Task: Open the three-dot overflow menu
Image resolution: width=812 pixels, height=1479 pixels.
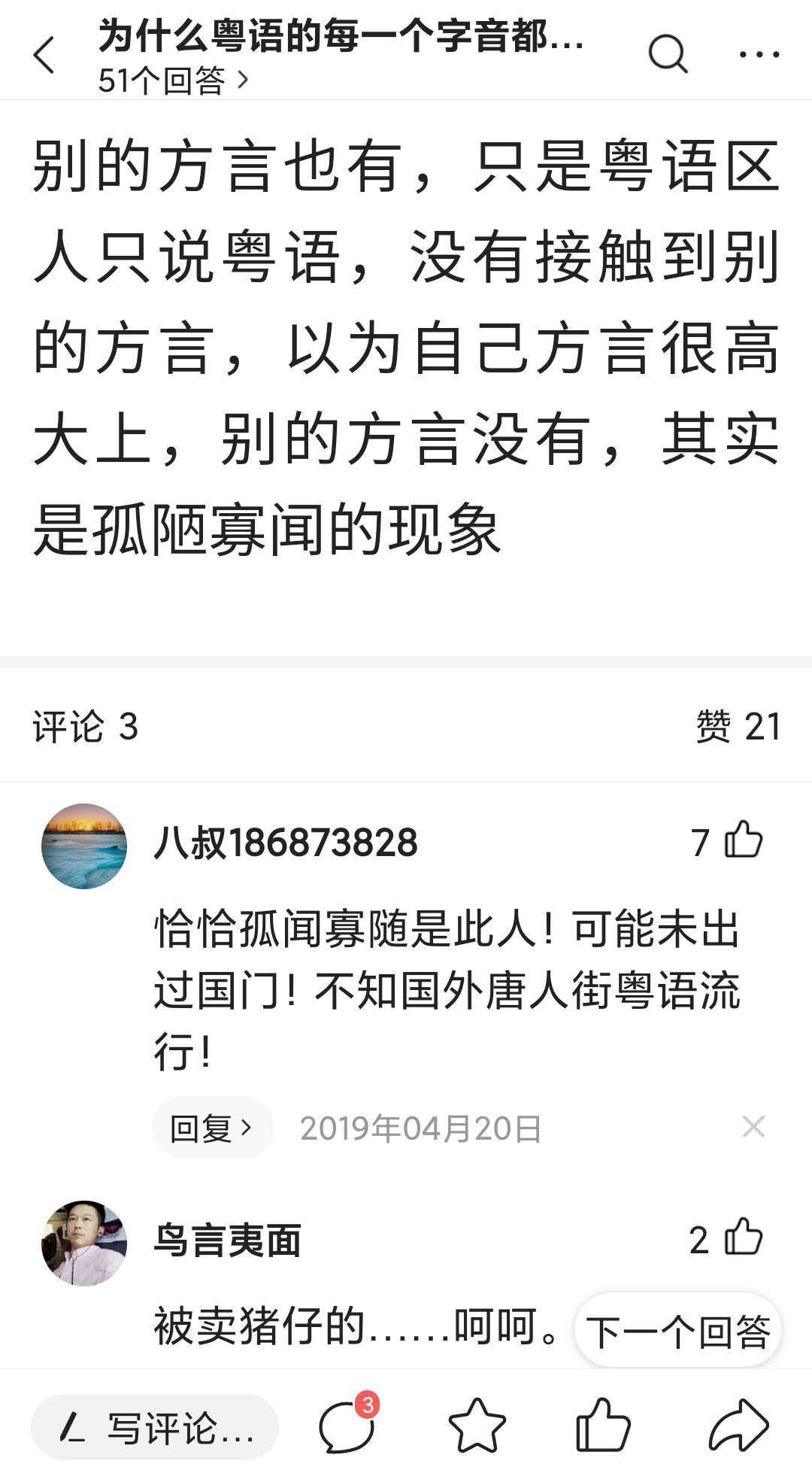Action: pos(759,54)
